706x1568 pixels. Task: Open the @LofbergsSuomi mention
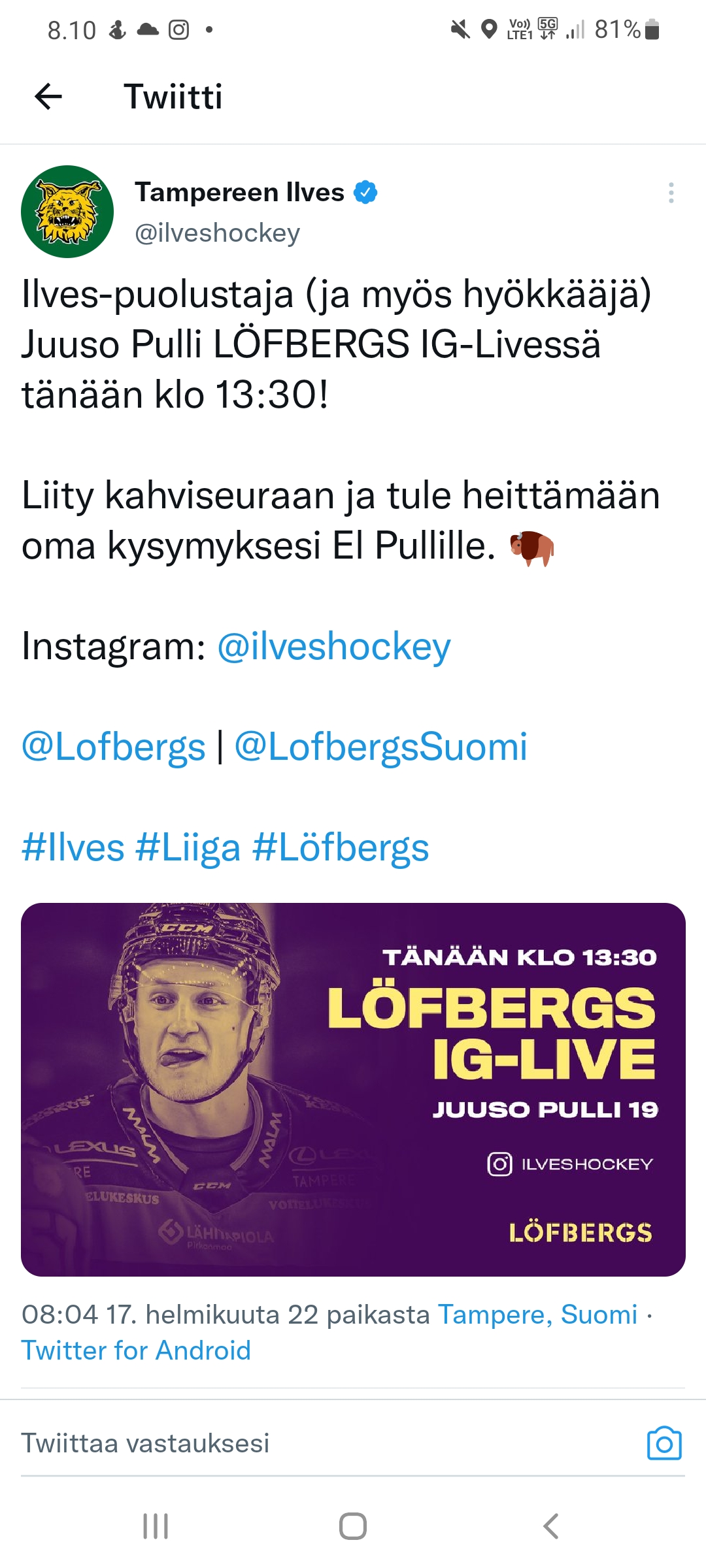381,747
